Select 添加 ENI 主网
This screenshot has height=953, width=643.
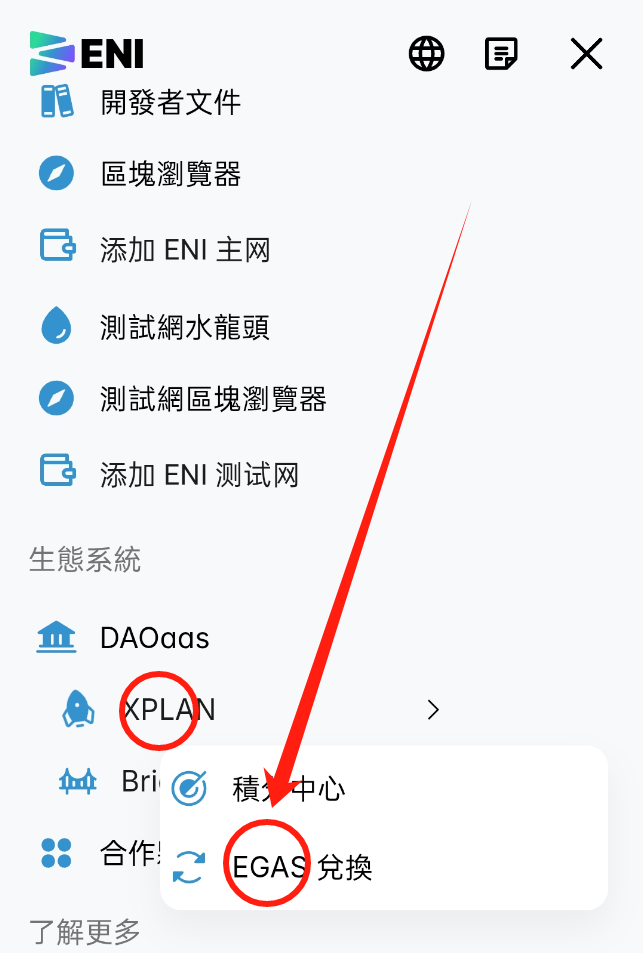[185, 248]
